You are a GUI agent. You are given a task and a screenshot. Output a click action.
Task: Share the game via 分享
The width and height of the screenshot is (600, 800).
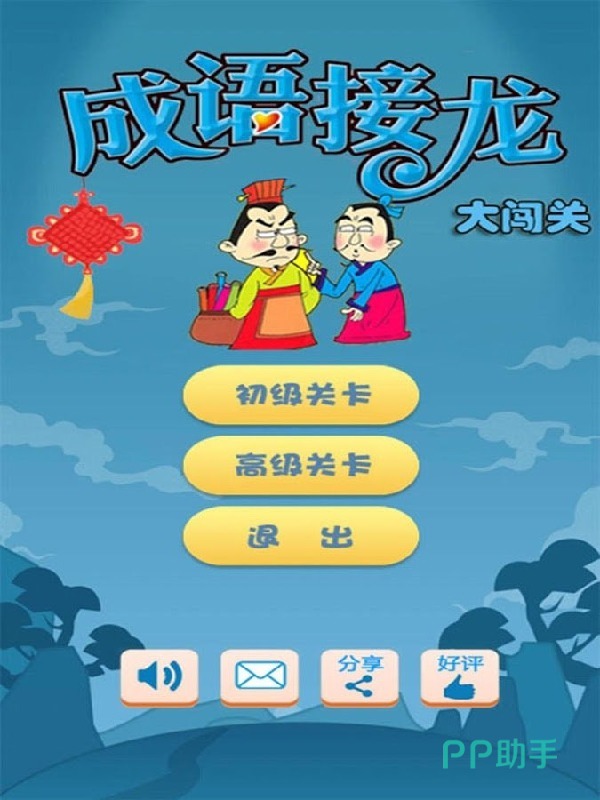[360, 677]
